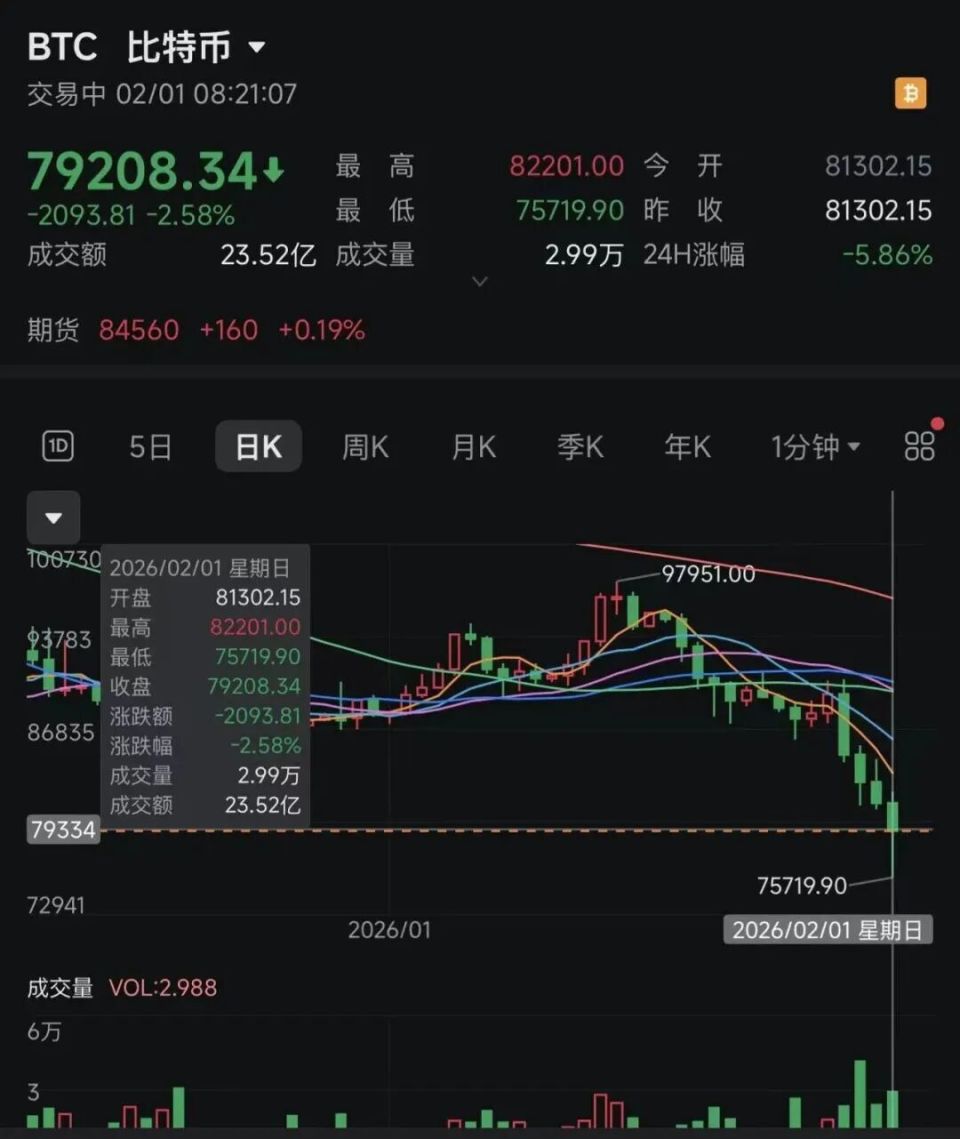Switch to the 月K monthly tab
The width and height of the screenshot is (960, 1139).
coord(472,447)
